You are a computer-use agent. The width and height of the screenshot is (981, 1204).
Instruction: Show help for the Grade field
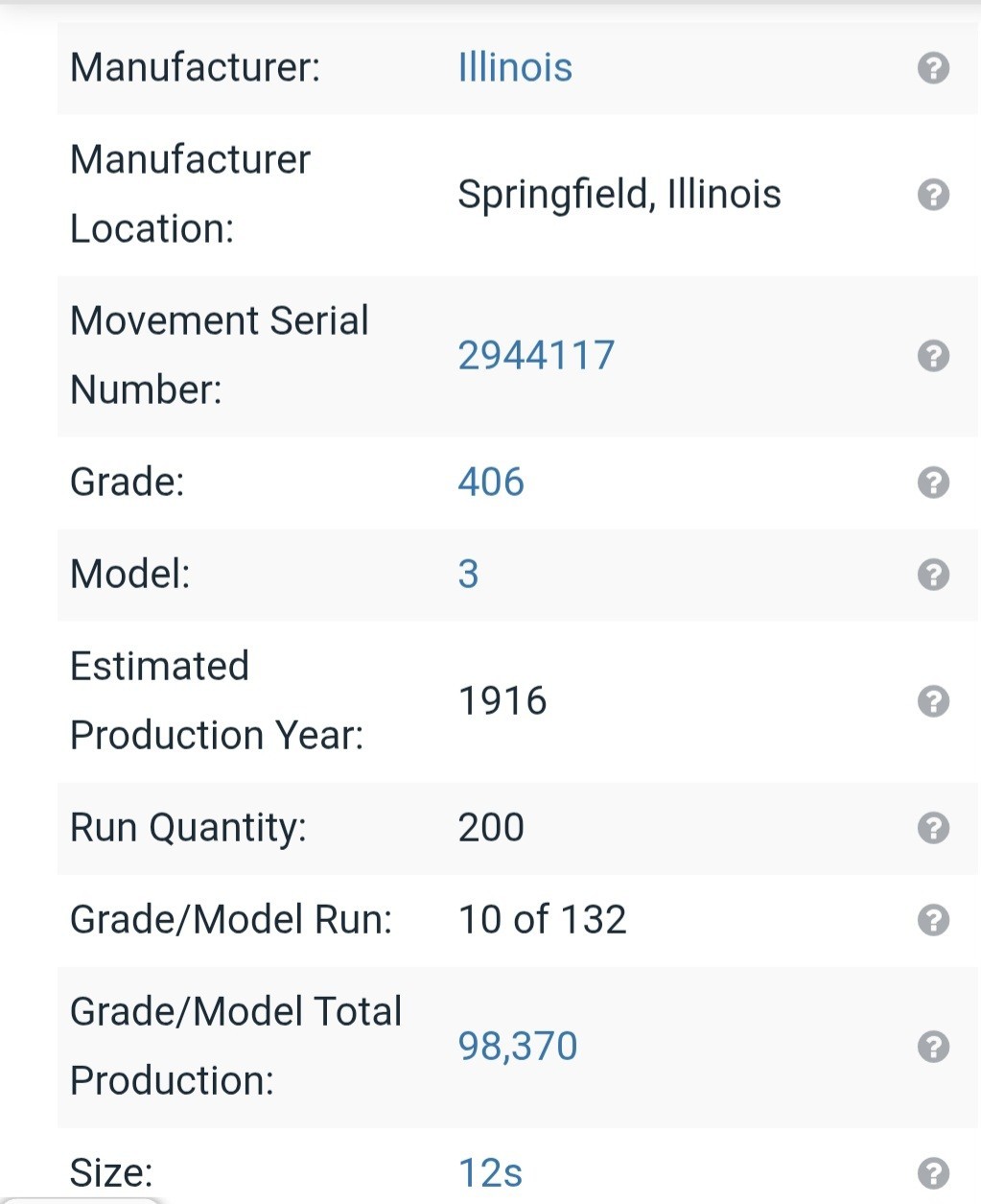click(x=933, y=482)
